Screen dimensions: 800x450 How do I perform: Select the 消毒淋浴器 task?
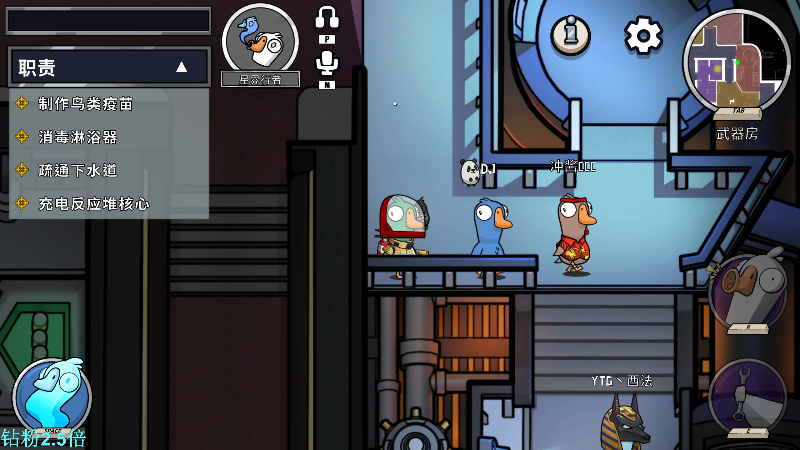tap(78, 136)
